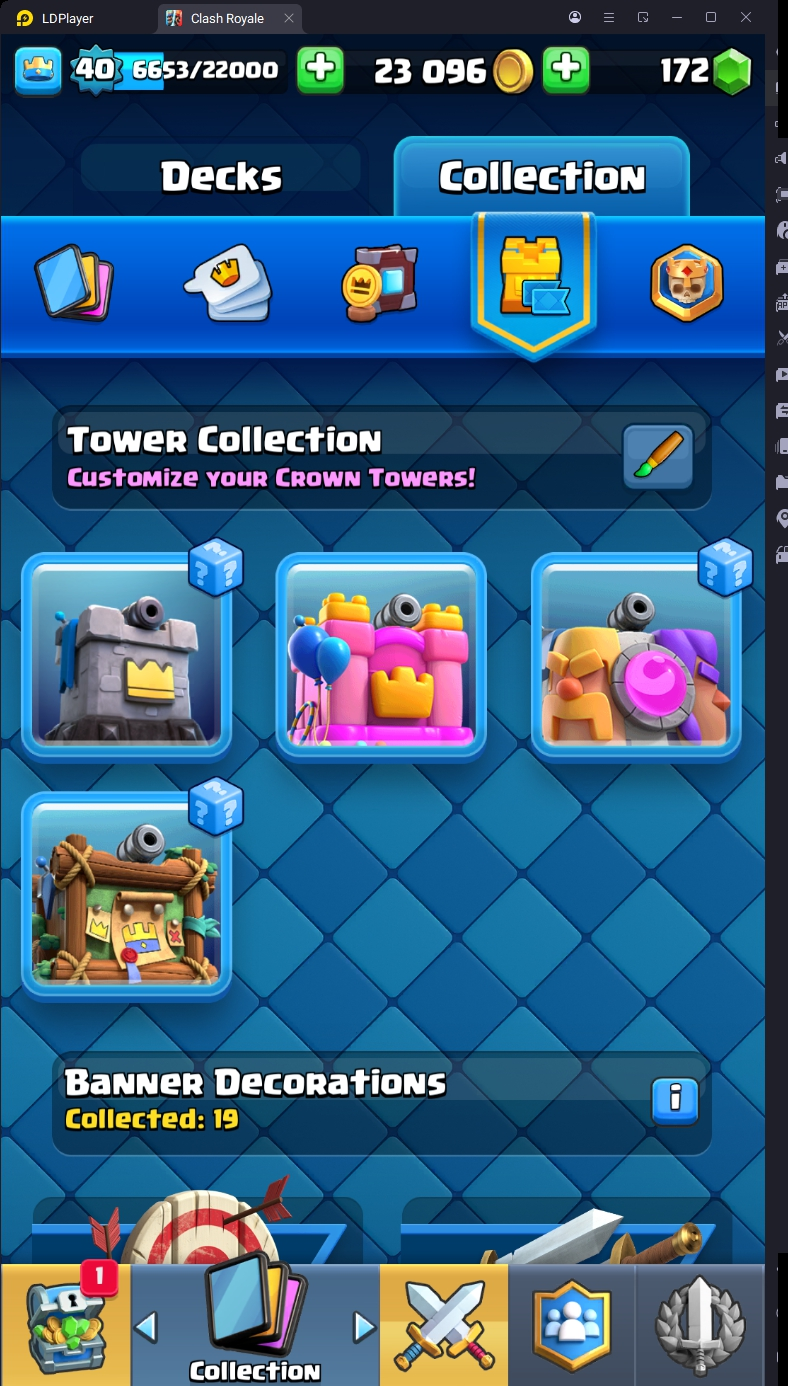This screenshot has height=1386, width=788.
Task: Select the default grey stone tower skin
Action: click(126, 656)
